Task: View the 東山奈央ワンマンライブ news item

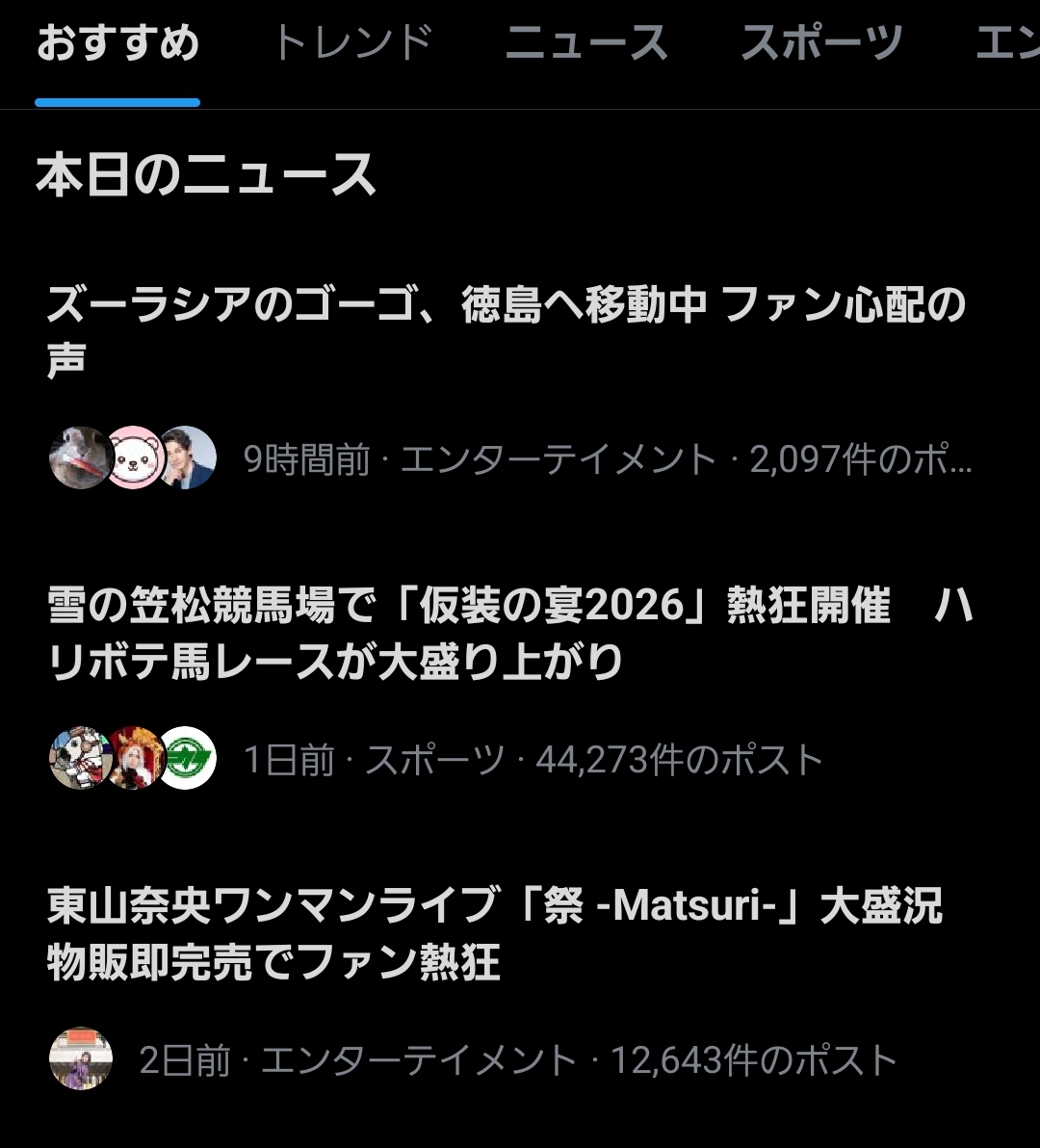Action: pyautogui.click(x=495, y=934)
